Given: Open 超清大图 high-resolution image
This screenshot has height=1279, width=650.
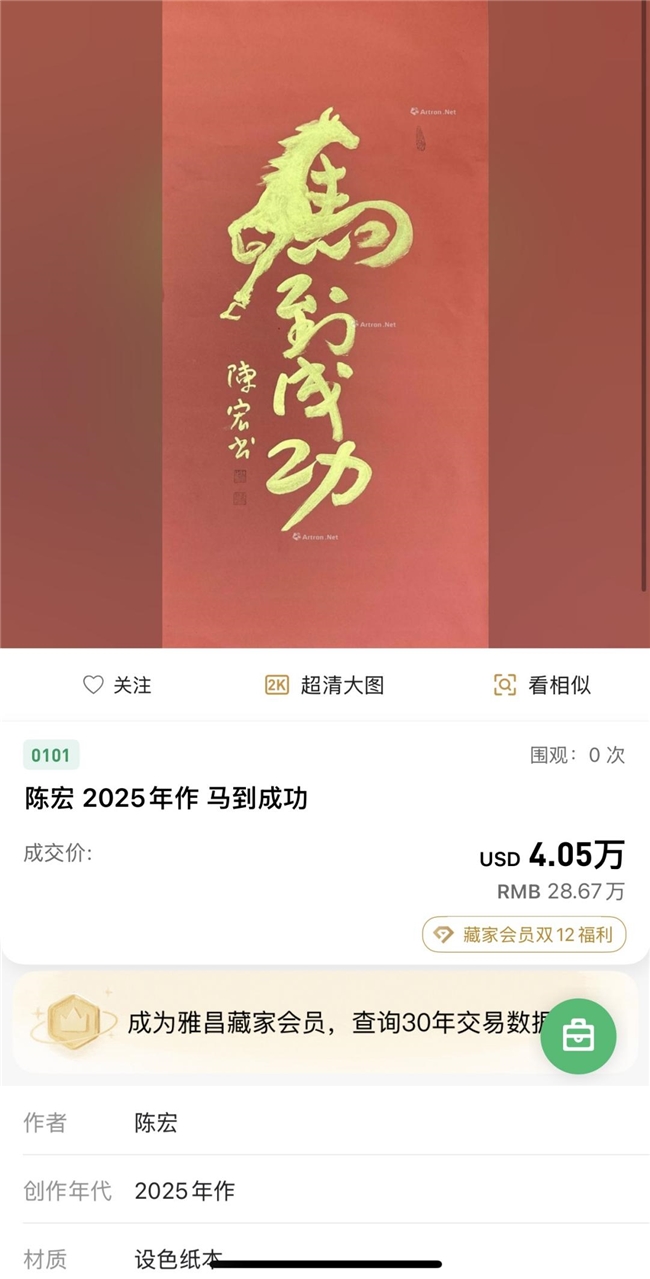Looking at the screenshot, I should pos(325,685).
